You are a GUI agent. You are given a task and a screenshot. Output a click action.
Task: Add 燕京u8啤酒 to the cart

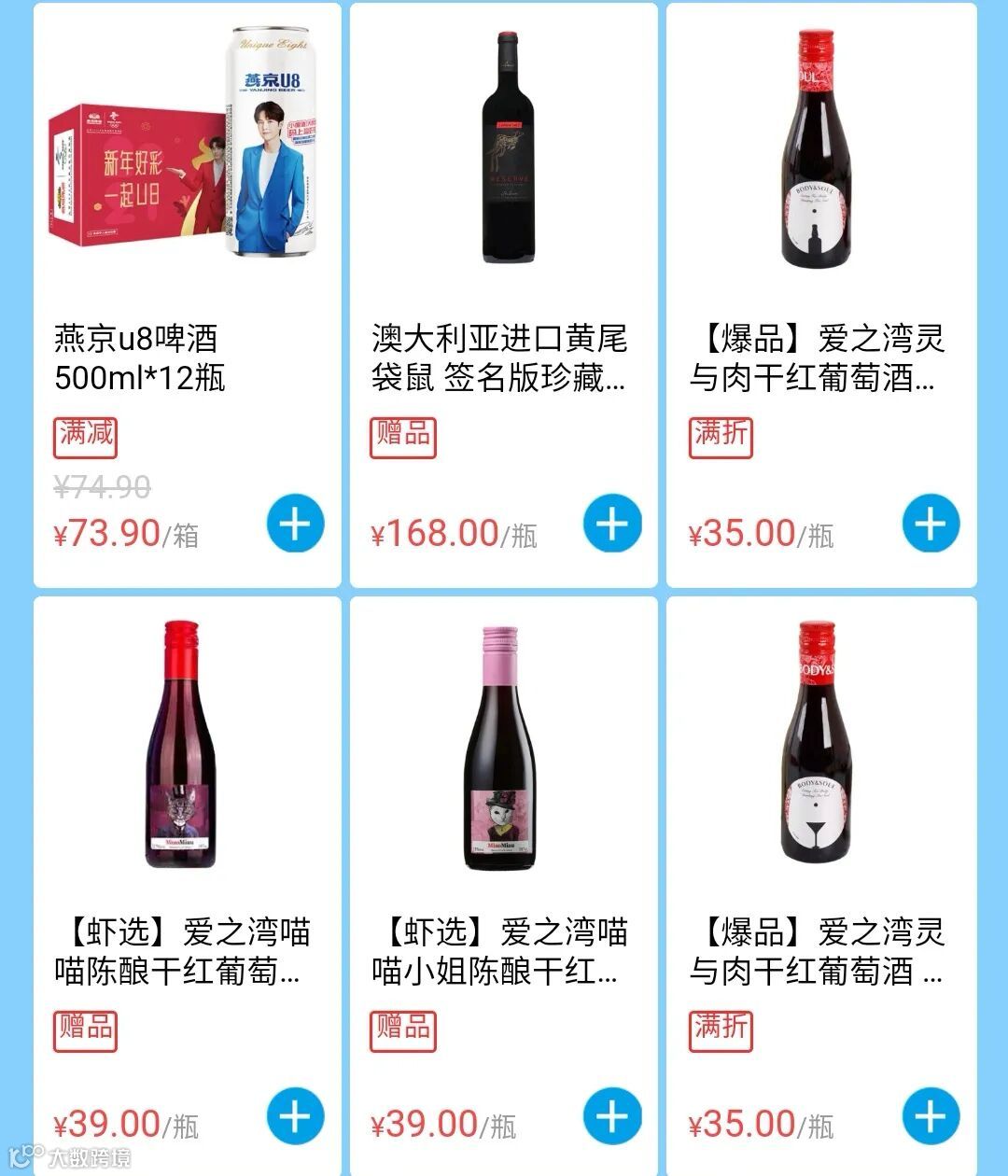(295, 525)
